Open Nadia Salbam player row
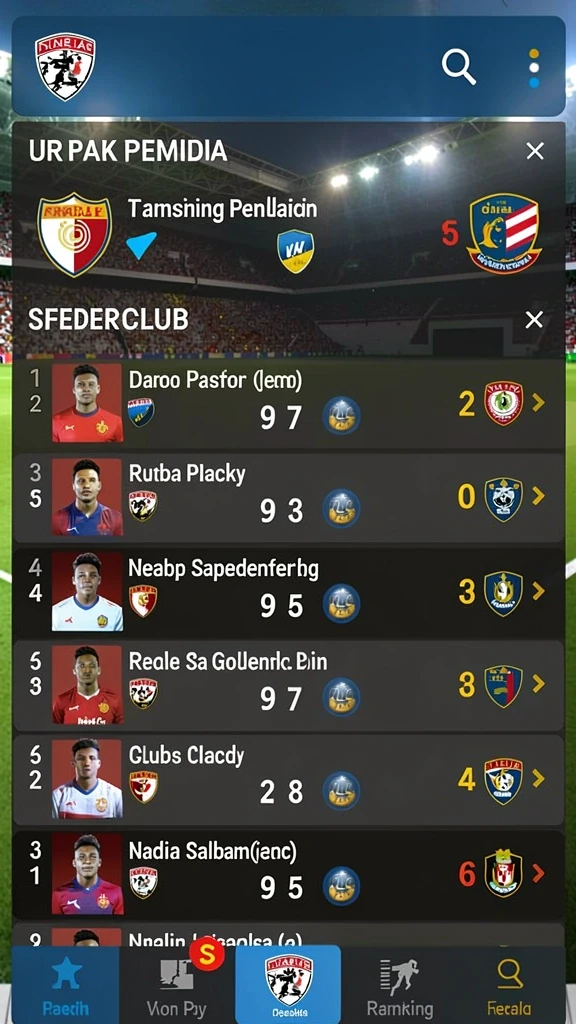Viewport: 576px width, 1024px height. tap(288, 874)
